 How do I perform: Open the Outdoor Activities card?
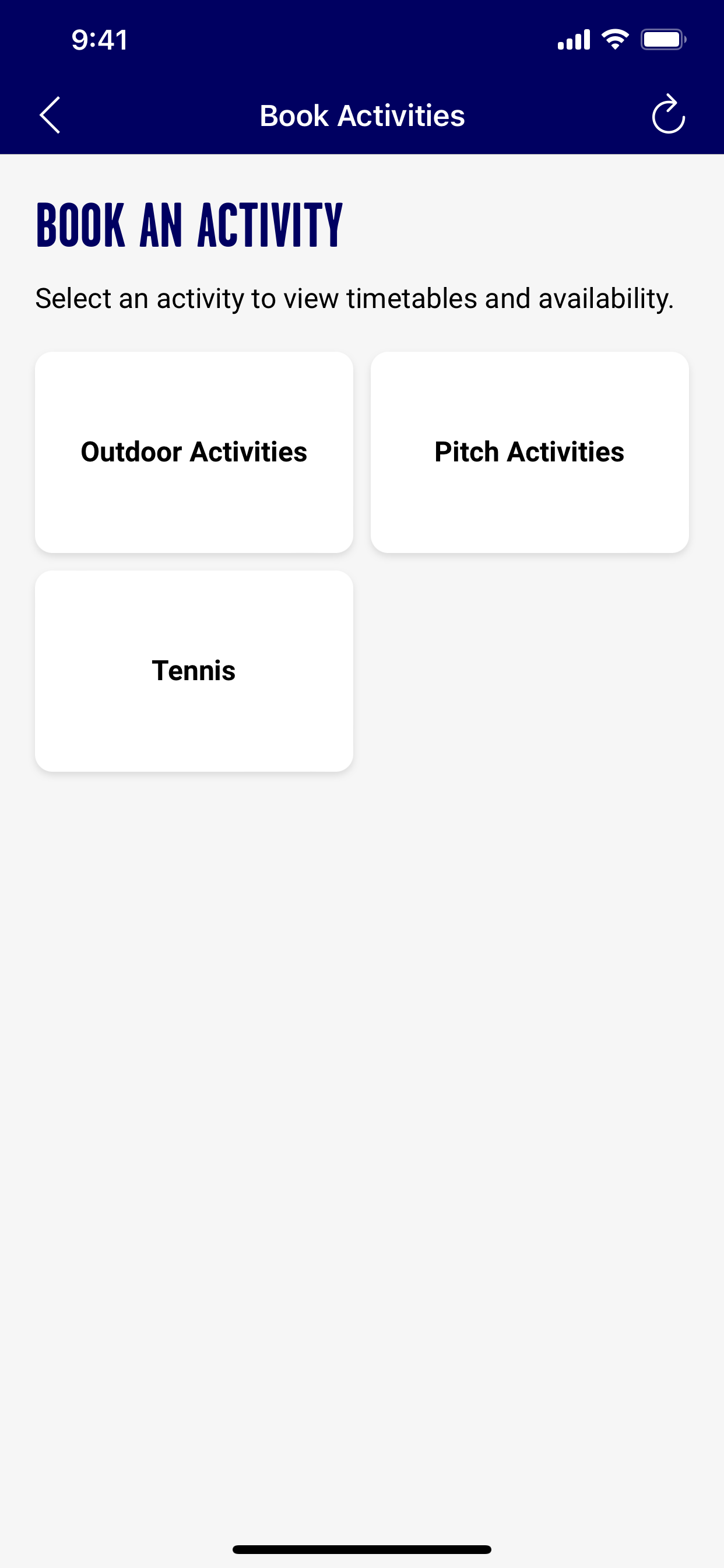point(194,452)
